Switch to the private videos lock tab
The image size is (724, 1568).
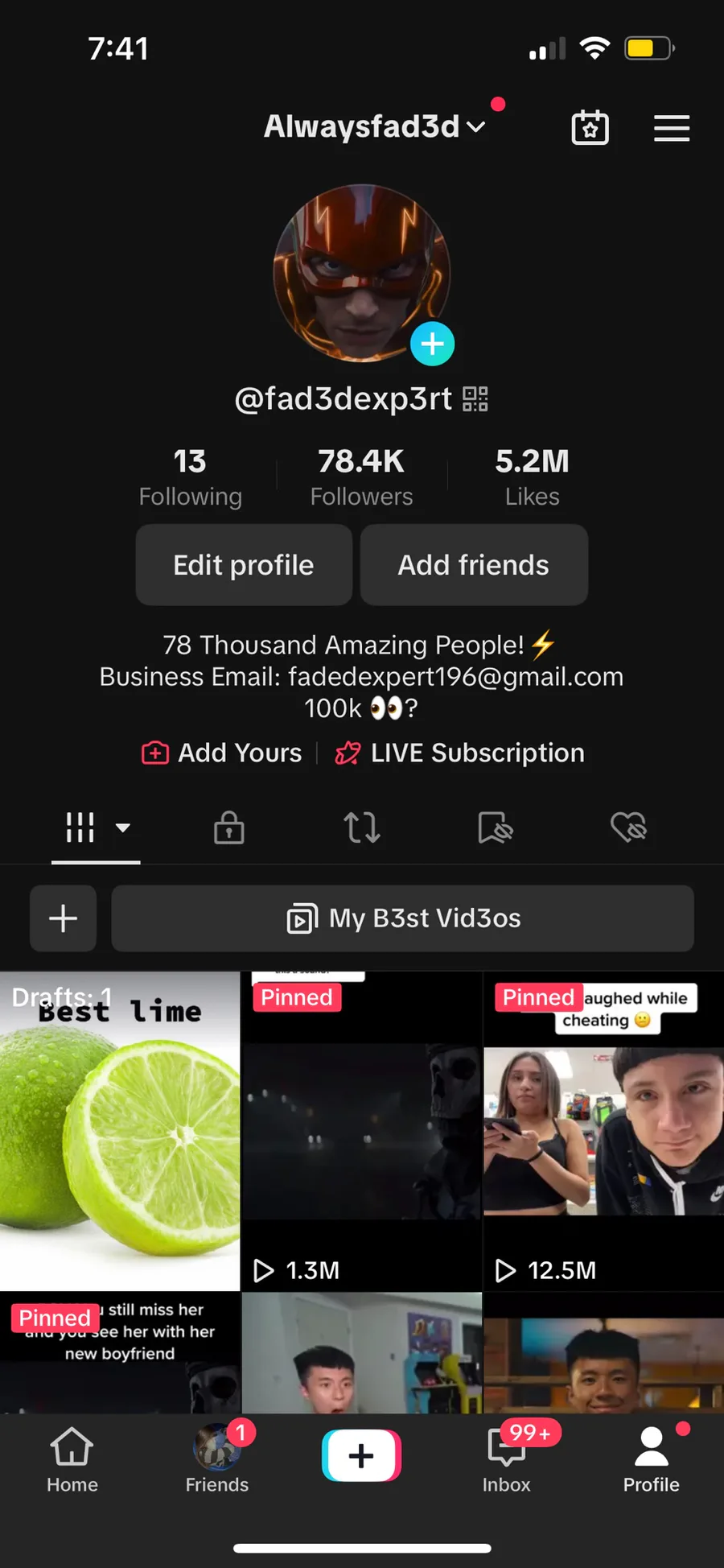[228, 827]
